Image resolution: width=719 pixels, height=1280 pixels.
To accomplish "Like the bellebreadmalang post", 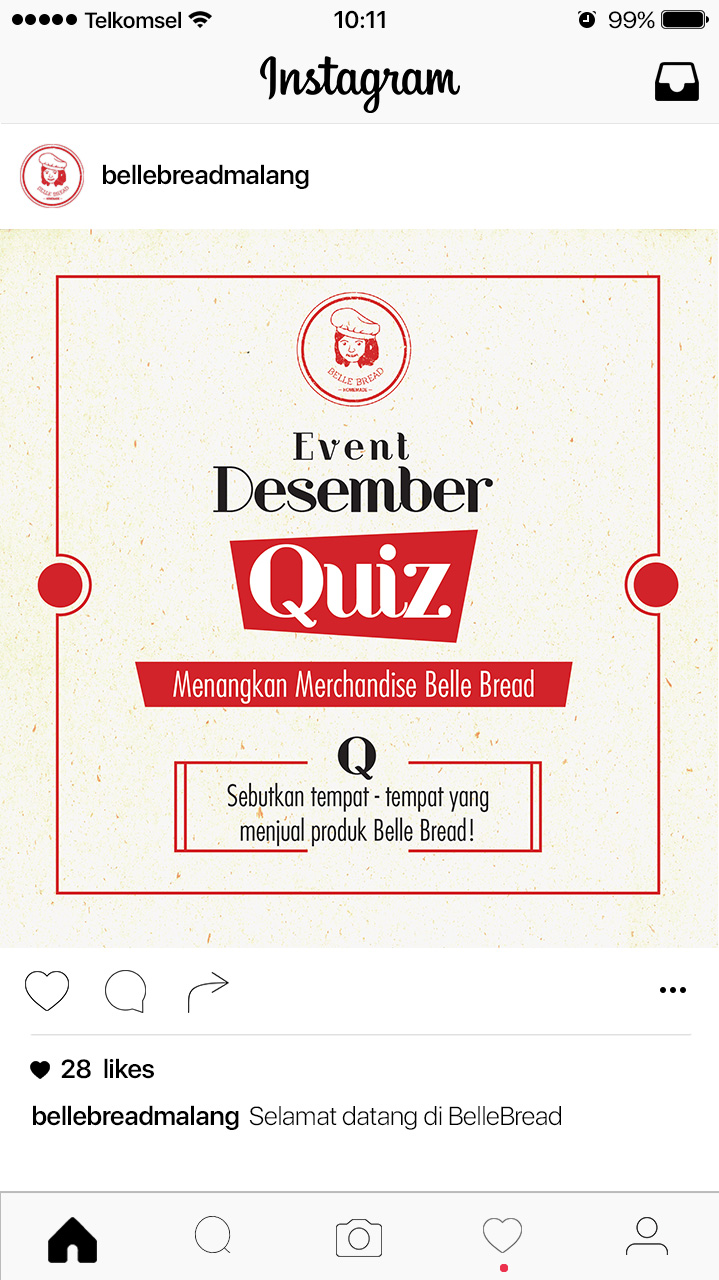I will (x=47, y=990).
